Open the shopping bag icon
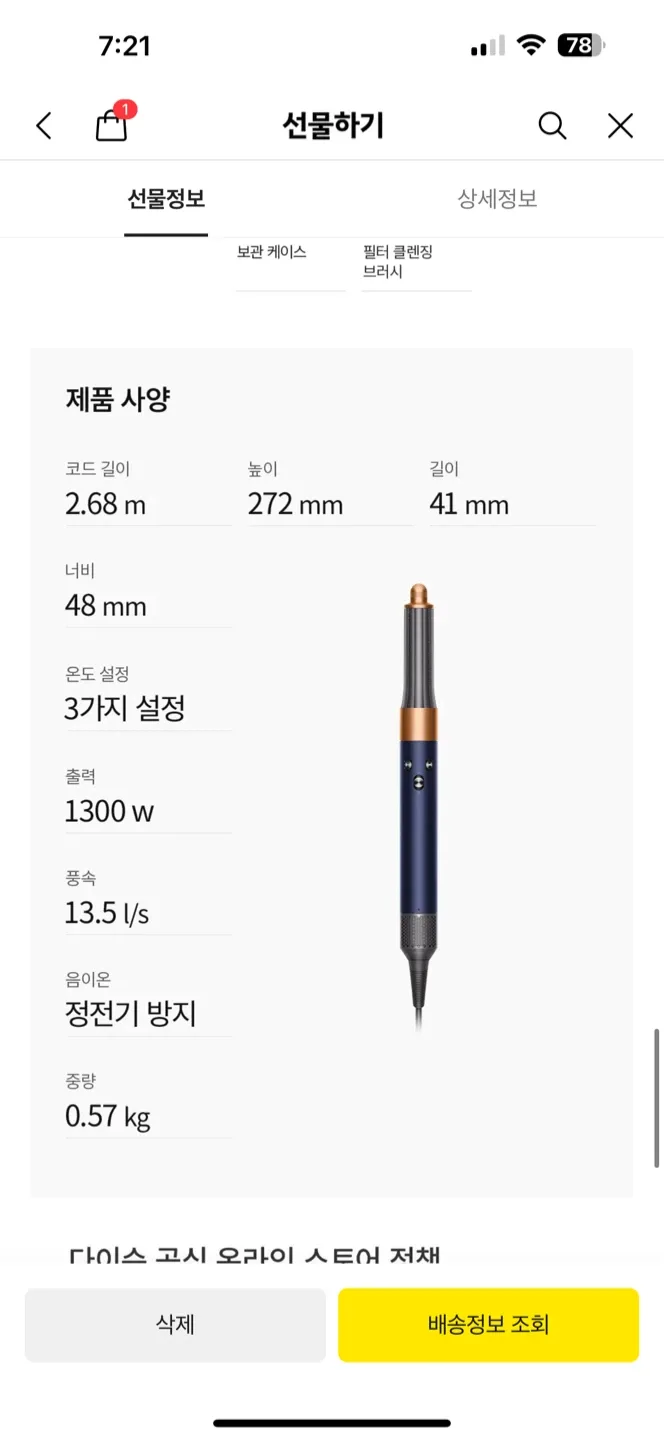 (x=111, y=125)
